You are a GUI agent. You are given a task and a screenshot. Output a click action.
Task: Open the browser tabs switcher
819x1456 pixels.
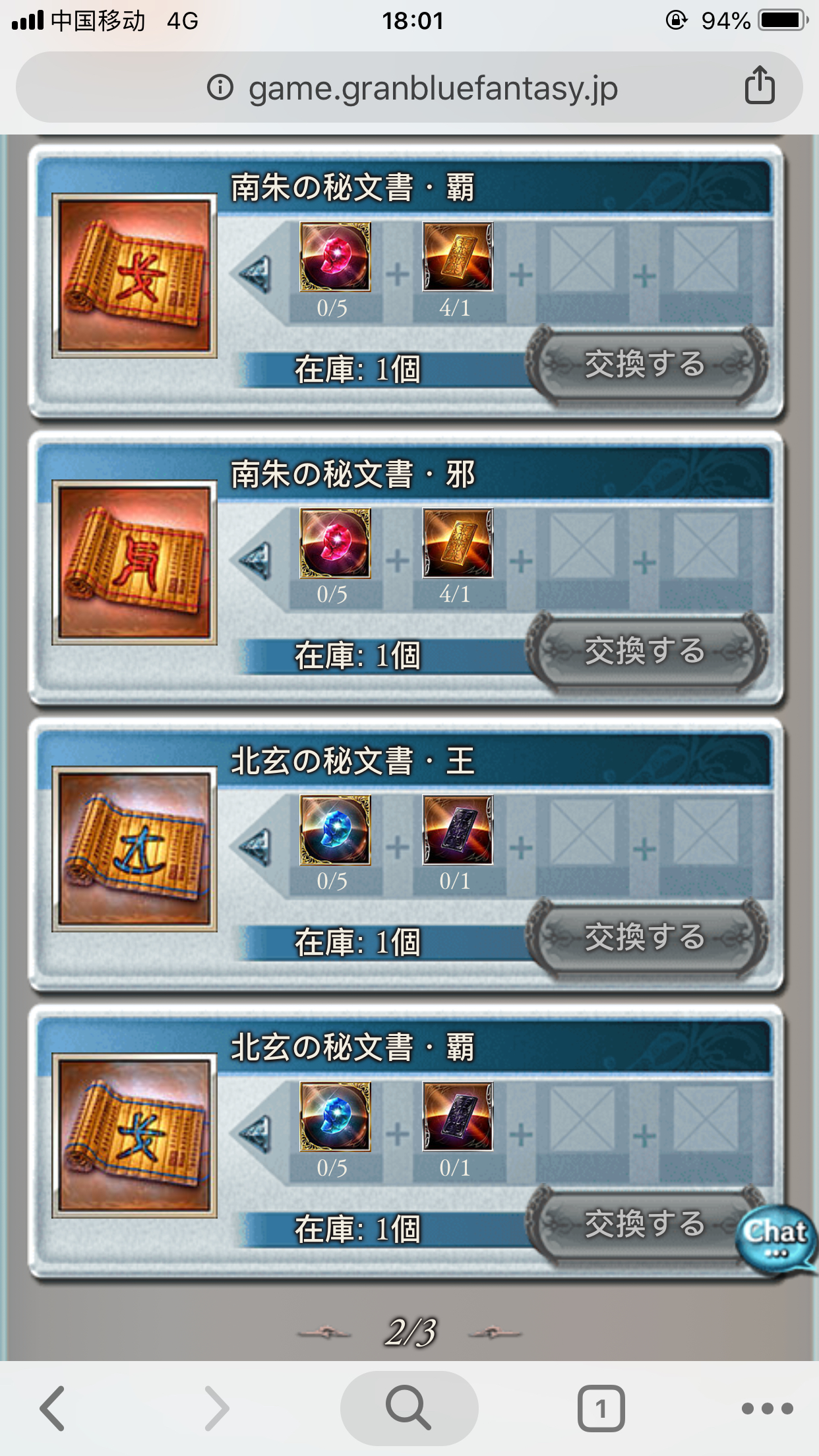pos(601,1409)
